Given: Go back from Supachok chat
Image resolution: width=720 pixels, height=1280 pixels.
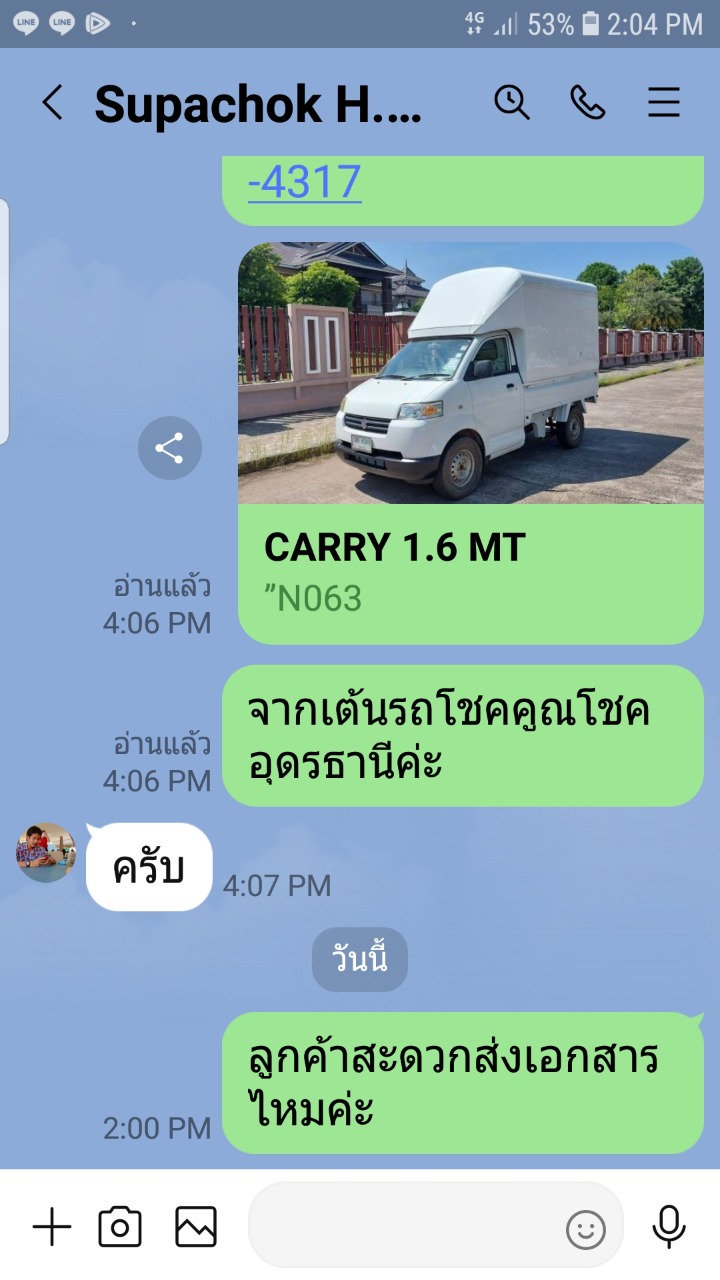Looking at the screenshot, I should (x=52, y=103).
